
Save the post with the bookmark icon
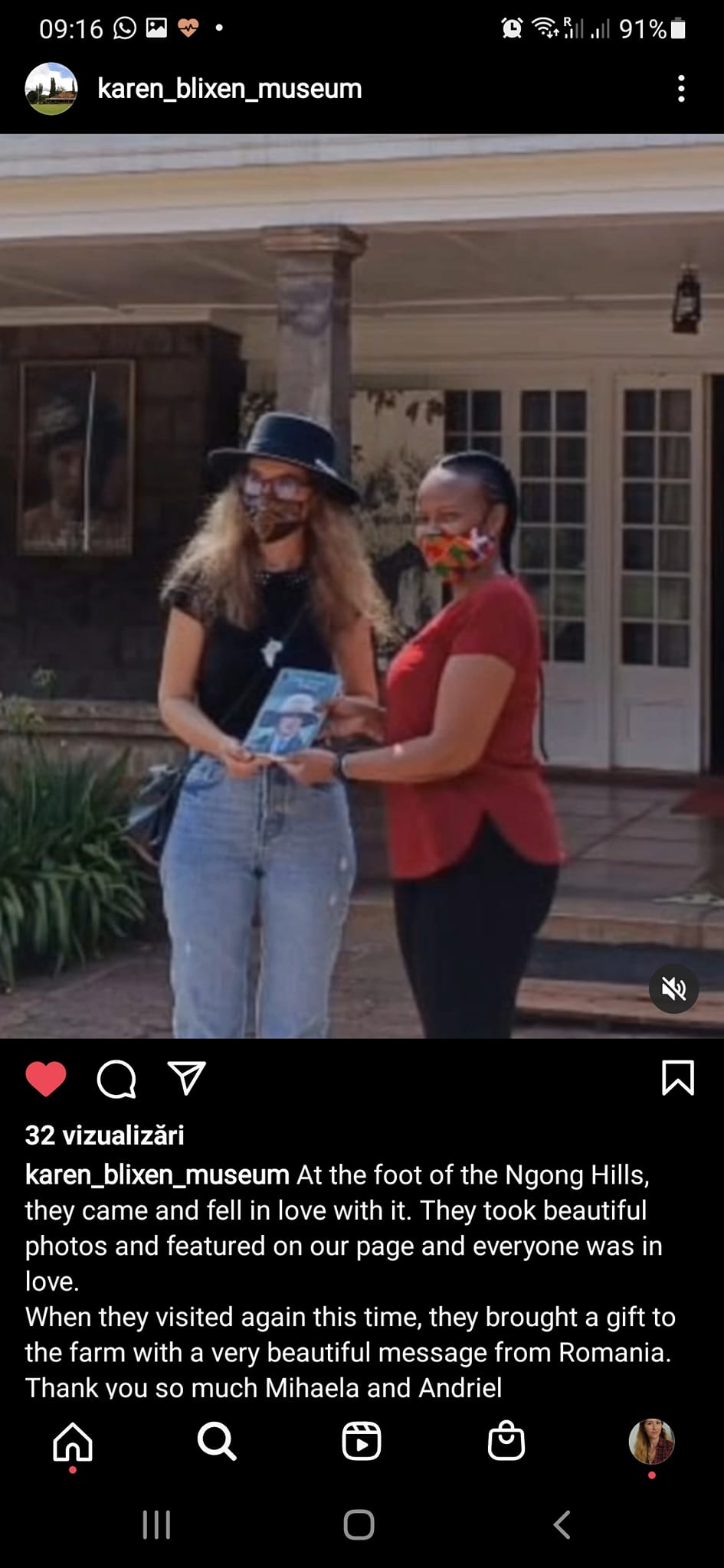point(677,1078)
